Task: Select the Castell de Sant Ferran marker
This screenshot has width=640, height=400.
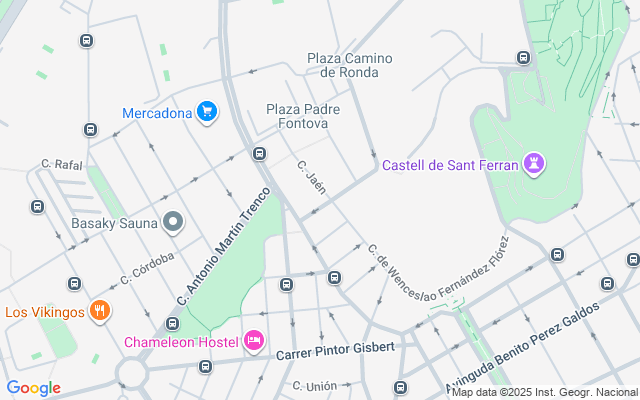Action: click(536, 164)
